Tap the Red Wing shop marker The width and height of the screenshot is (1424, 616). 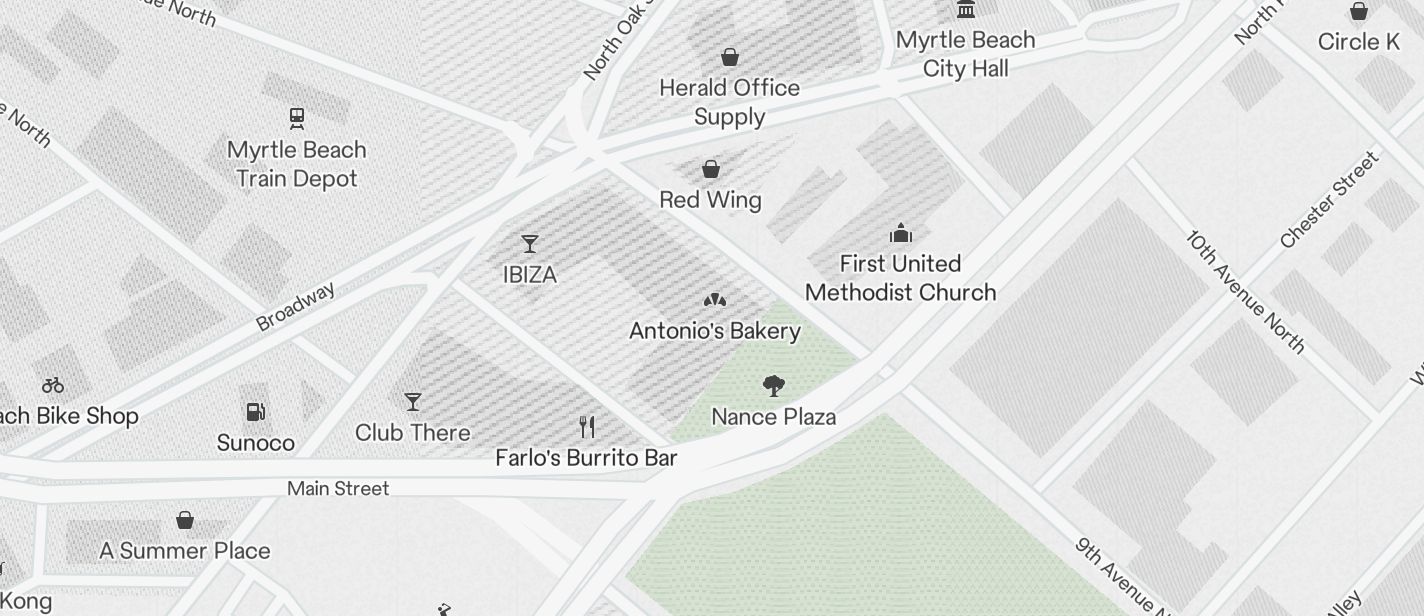(711, 169)
